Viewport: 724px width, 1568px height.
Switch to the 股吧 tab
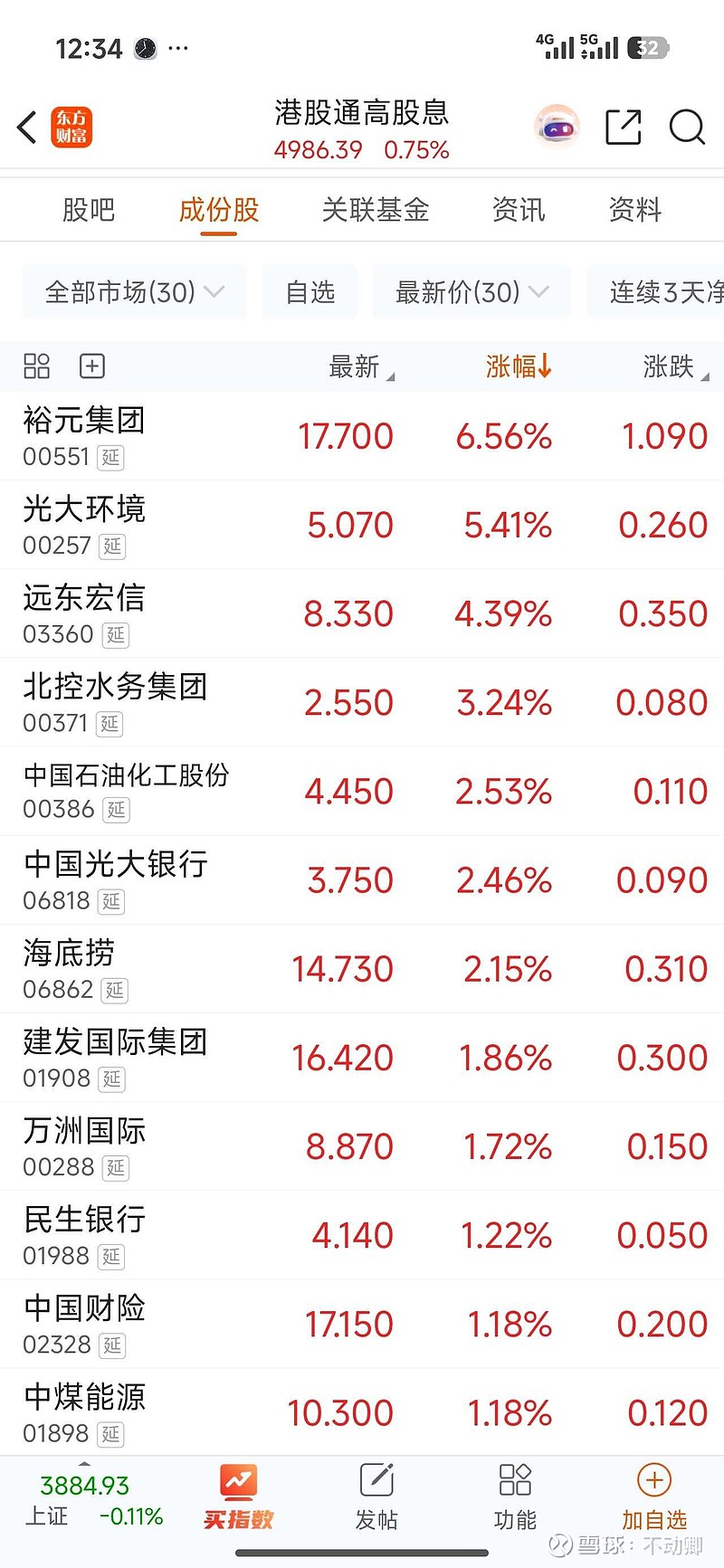[x=89, y=210]
